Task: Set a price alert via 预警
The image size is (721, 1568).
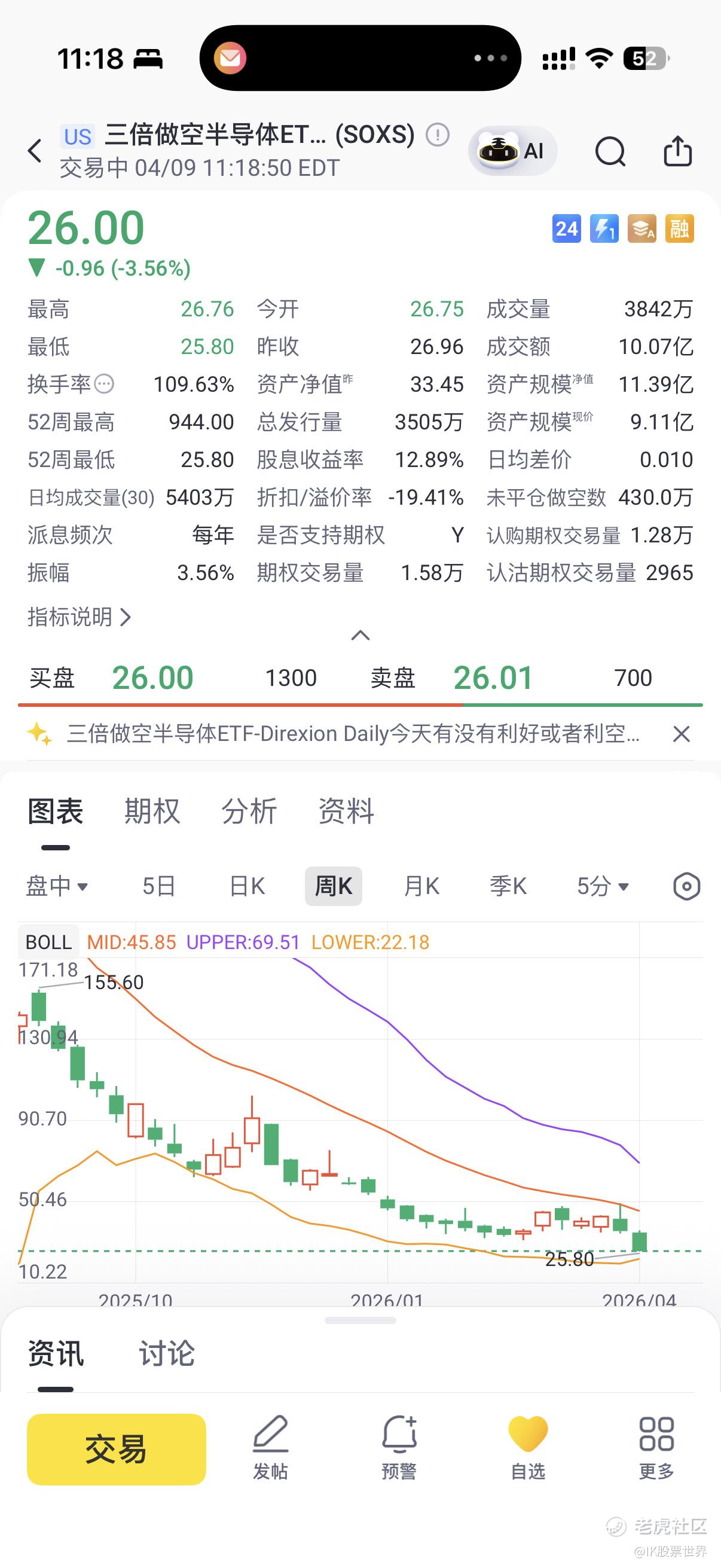Action: tap(399, 1448)
